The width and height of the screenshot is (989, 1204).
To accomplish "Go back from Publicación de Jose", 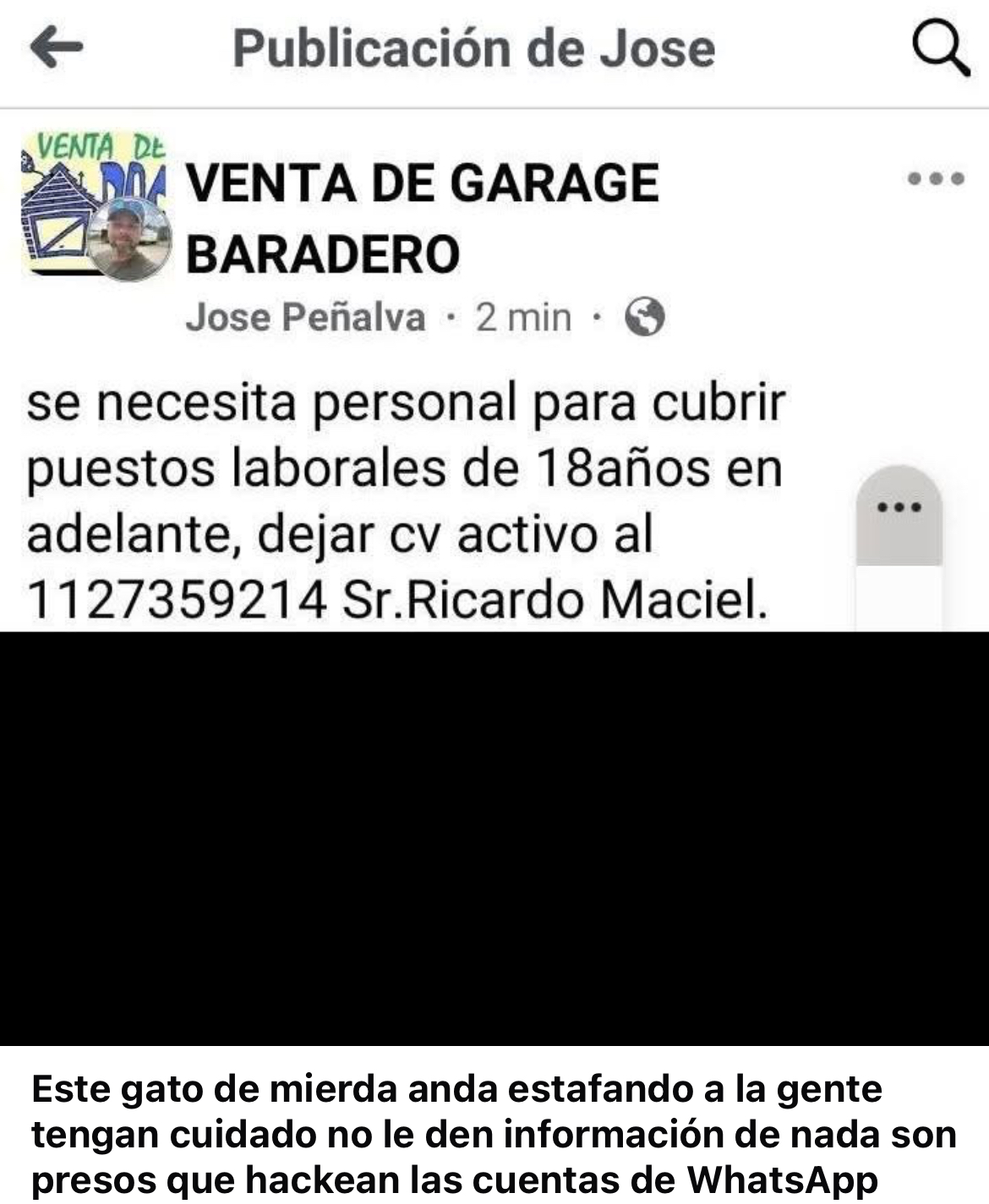I will coord(56,47).
